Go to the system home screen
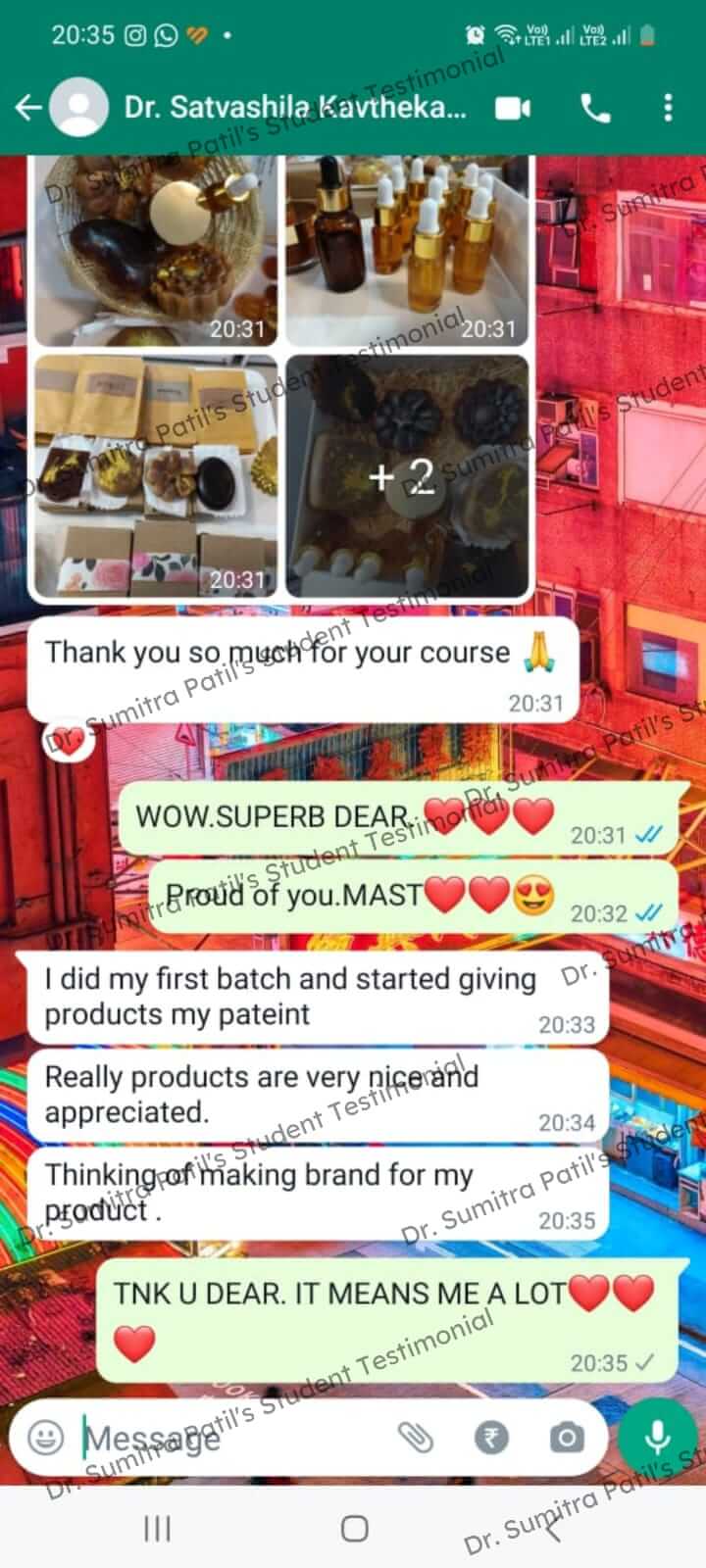Image resolution: width=706 pixels, height=1568 pixels. coord(354,1528)
